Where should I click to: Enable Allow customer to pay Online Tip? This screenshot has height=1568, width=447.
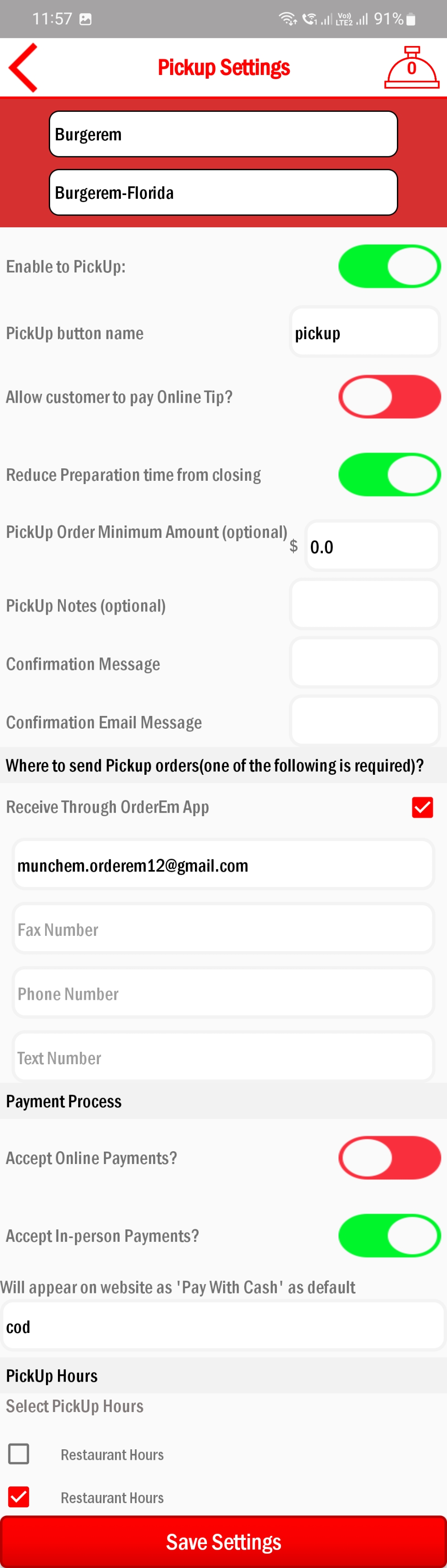tap(389, 397)
